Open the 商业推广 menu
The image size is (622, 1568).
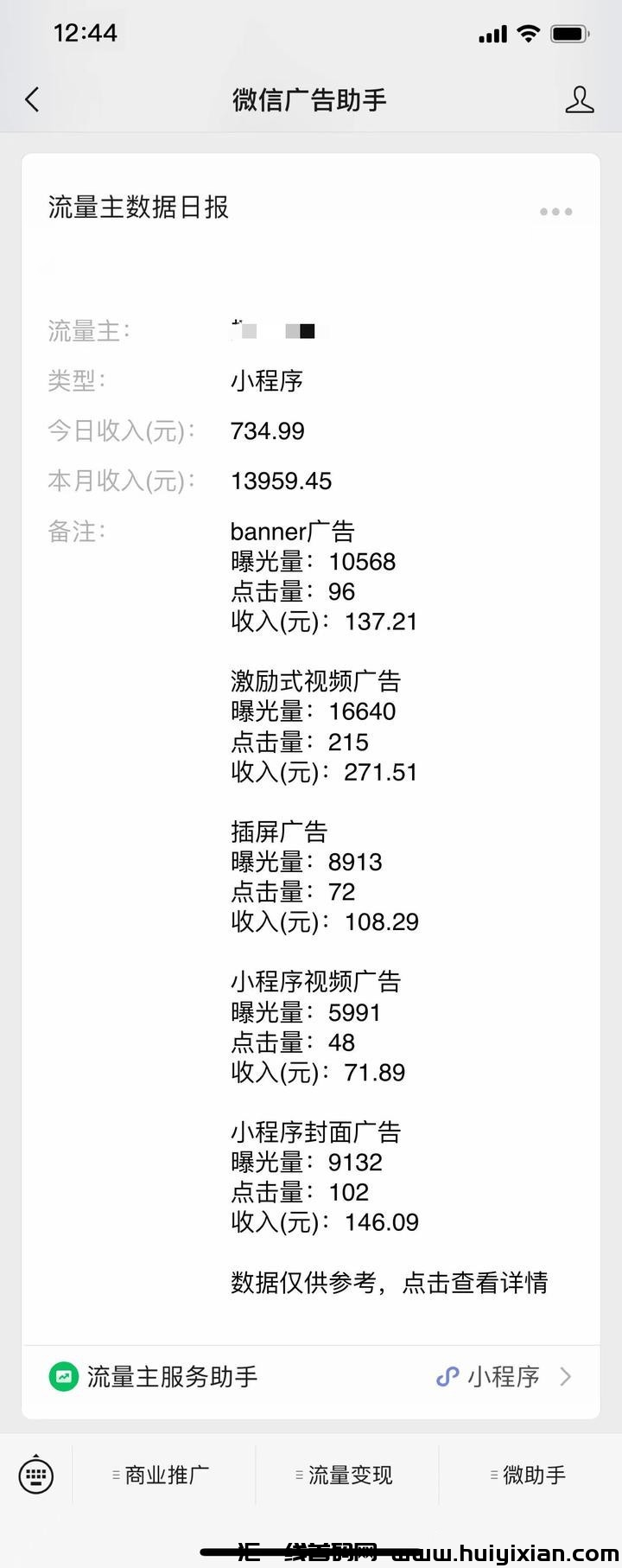163,1475
